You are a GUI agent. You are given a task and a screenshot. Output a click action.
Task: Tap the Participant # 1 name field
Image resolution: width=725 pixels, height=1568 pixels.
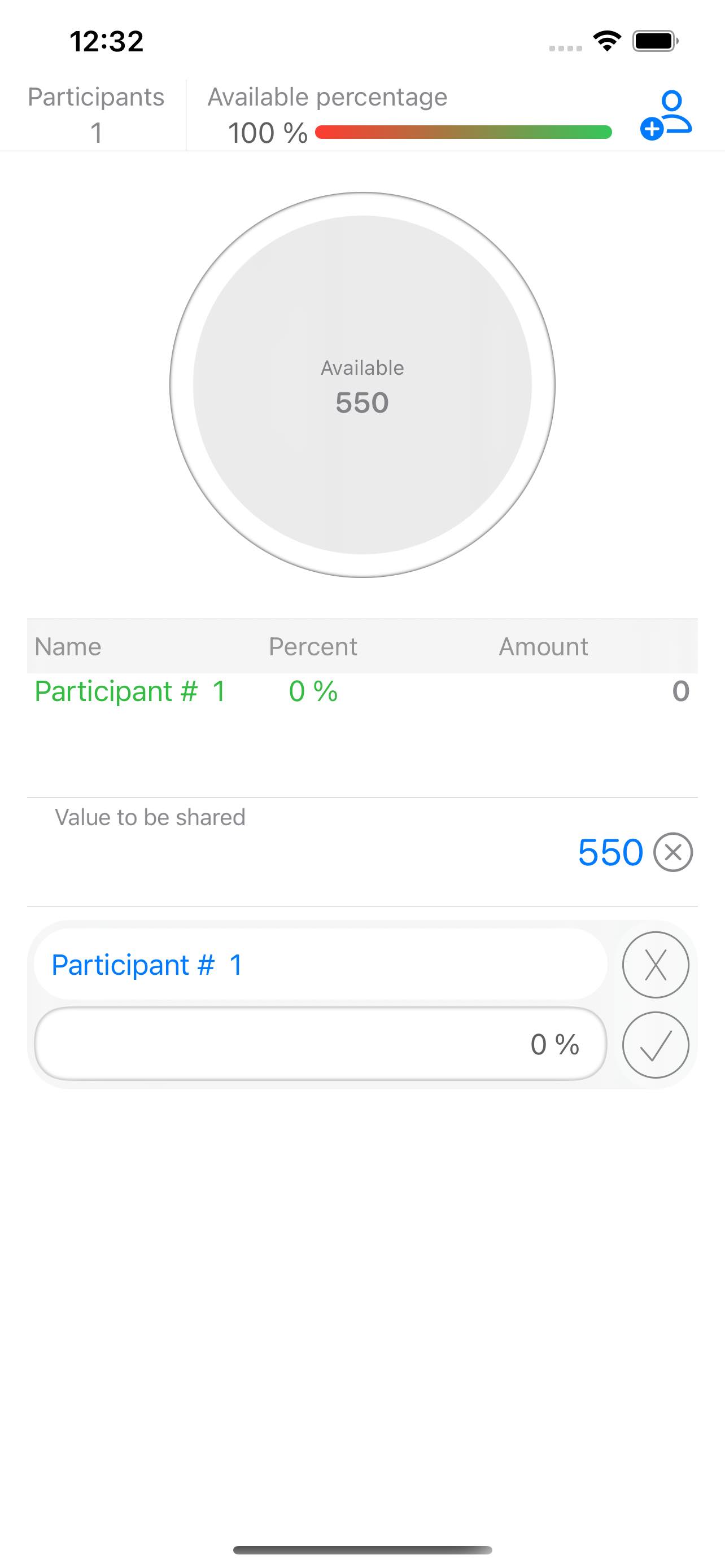pyautogui.click(x=322, y=965)
